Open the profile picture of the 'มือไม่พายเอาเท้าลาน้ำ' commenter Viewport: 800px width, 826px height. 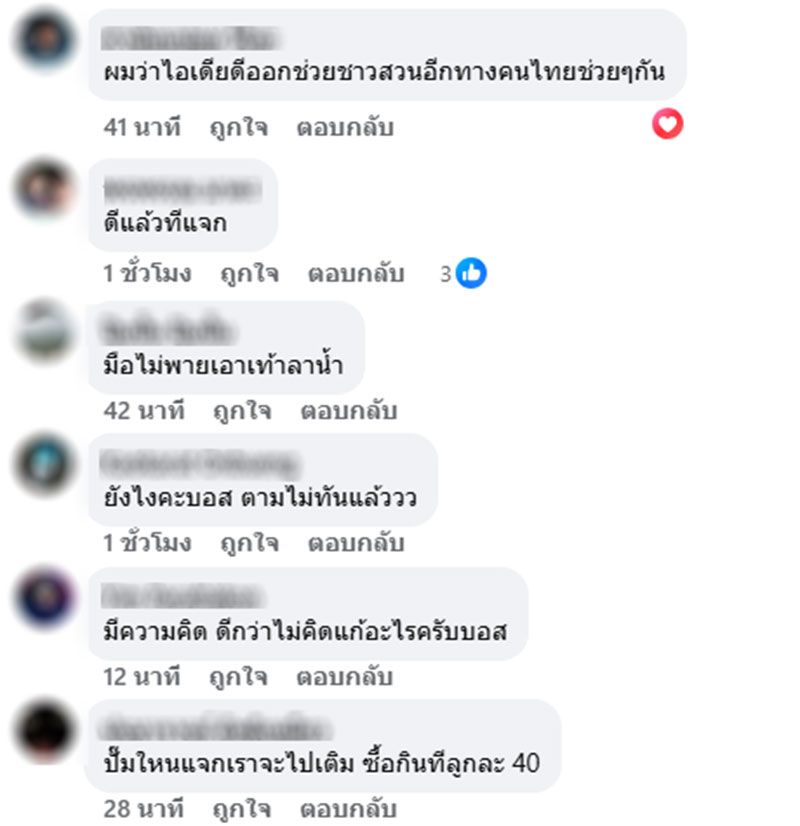(45, 332)
